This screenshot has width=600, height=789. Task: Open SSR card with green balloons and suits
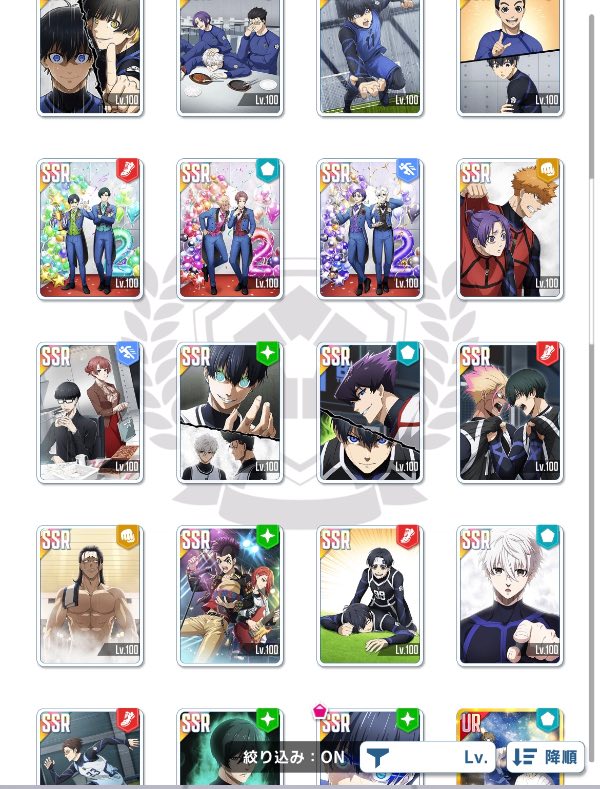click(90, 229)
